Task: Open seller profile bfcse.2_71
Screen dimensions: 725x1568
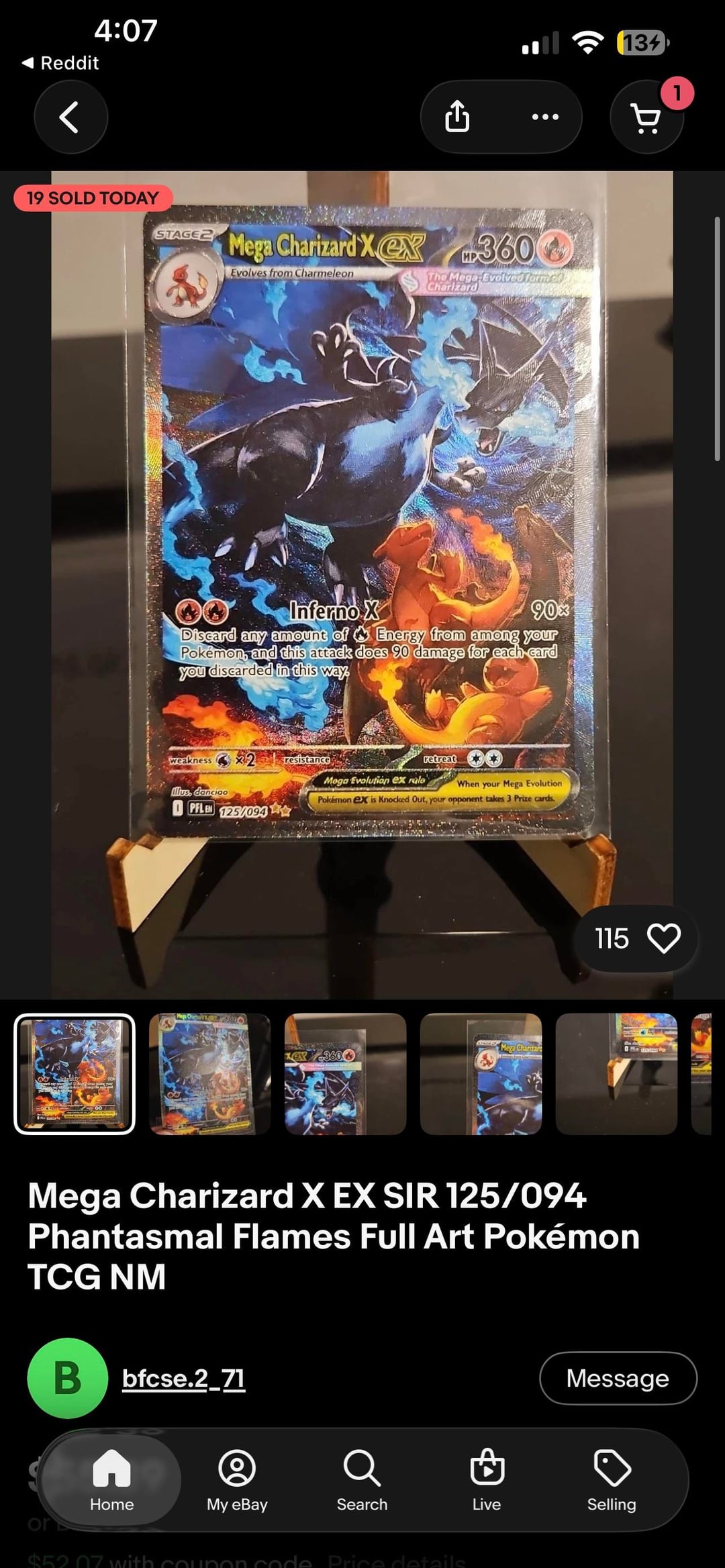Action: click(x=183, y=1378)
